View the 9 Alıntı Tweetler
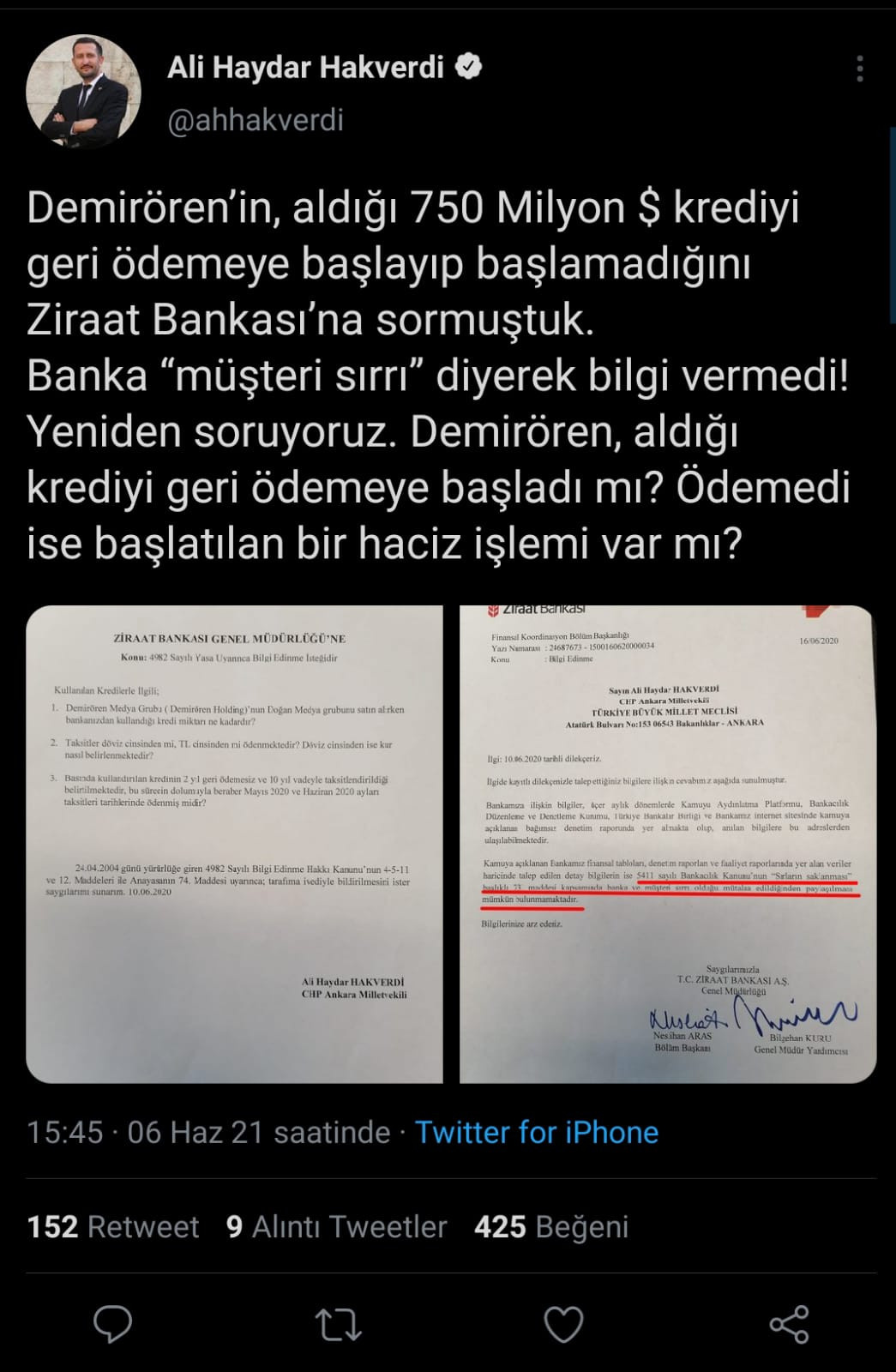Image resolution: width=896 pixels, height=1372 pixels. tap(336, 1226)
